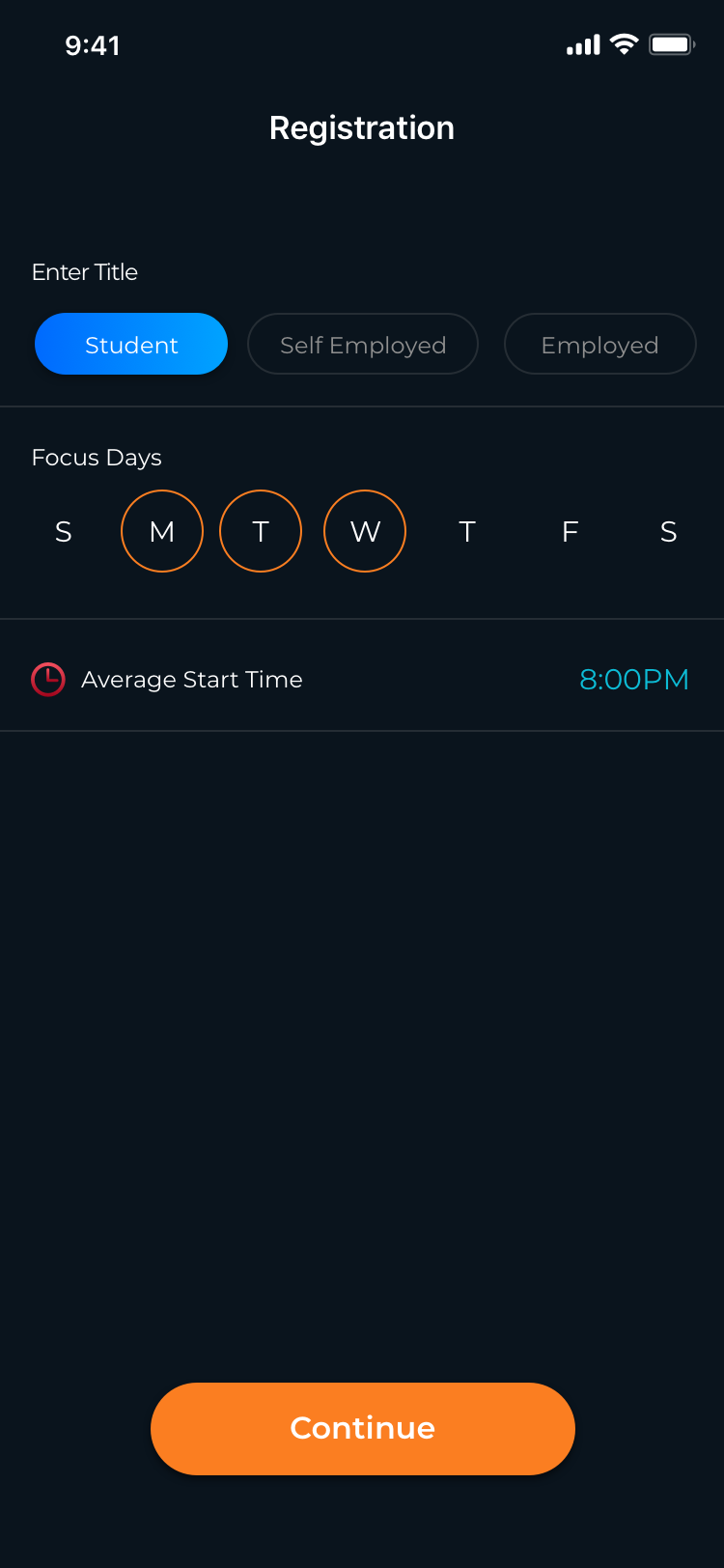Image resolution: width=724 pixels, height=1568 pixels.
Task: Pick the Employed title option
Action: (600, 344)
